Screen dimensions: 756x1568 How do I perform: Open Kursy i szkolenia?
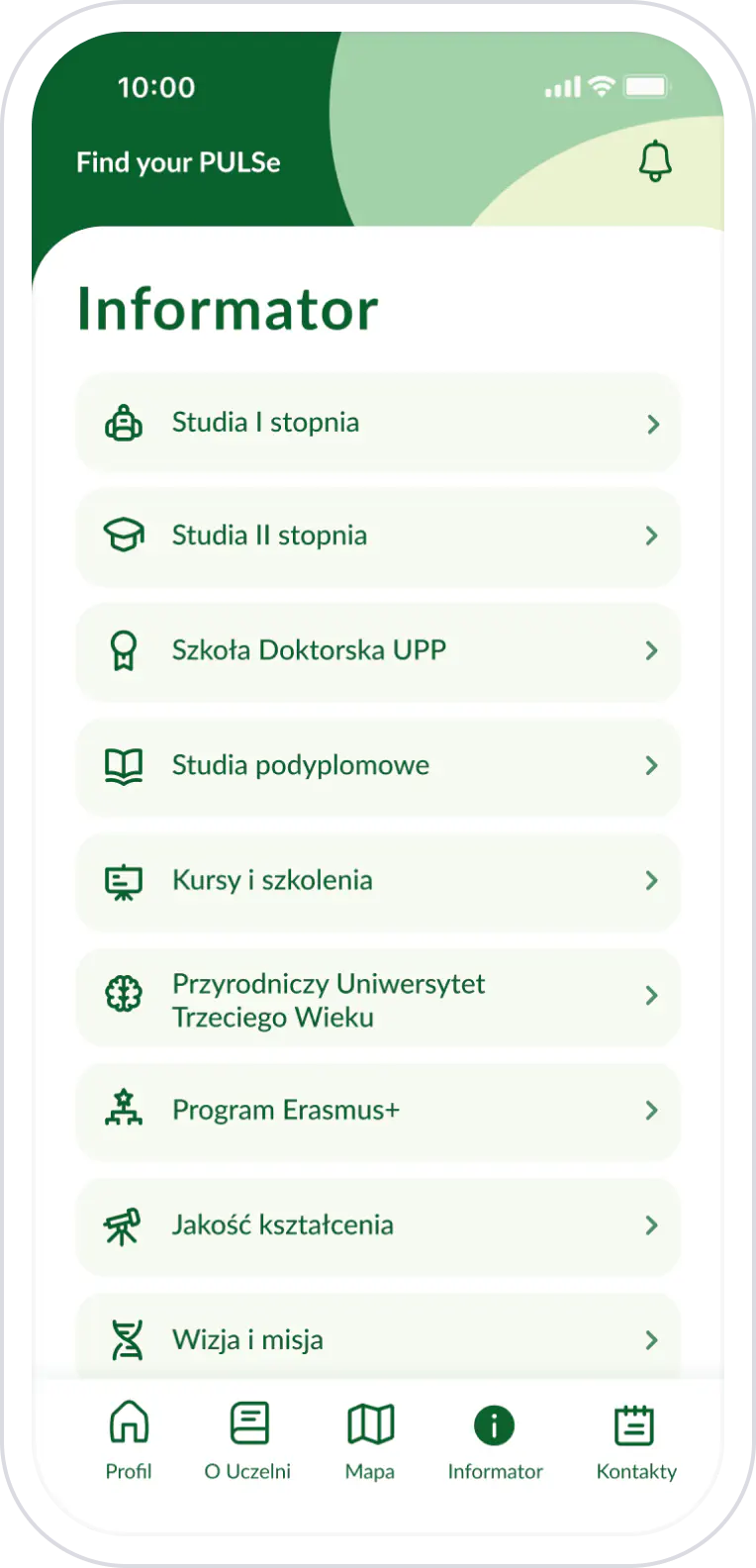[378, 881]
